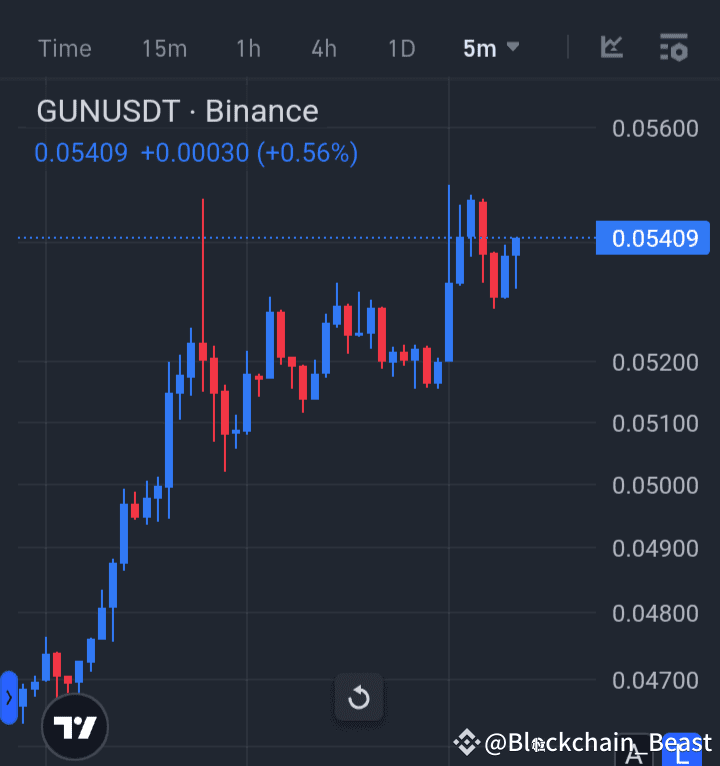The height and width of the screenshot is (766, 720).
Task: Click the GUNUSDT Binance ticker title
Action: click(177, 111)
